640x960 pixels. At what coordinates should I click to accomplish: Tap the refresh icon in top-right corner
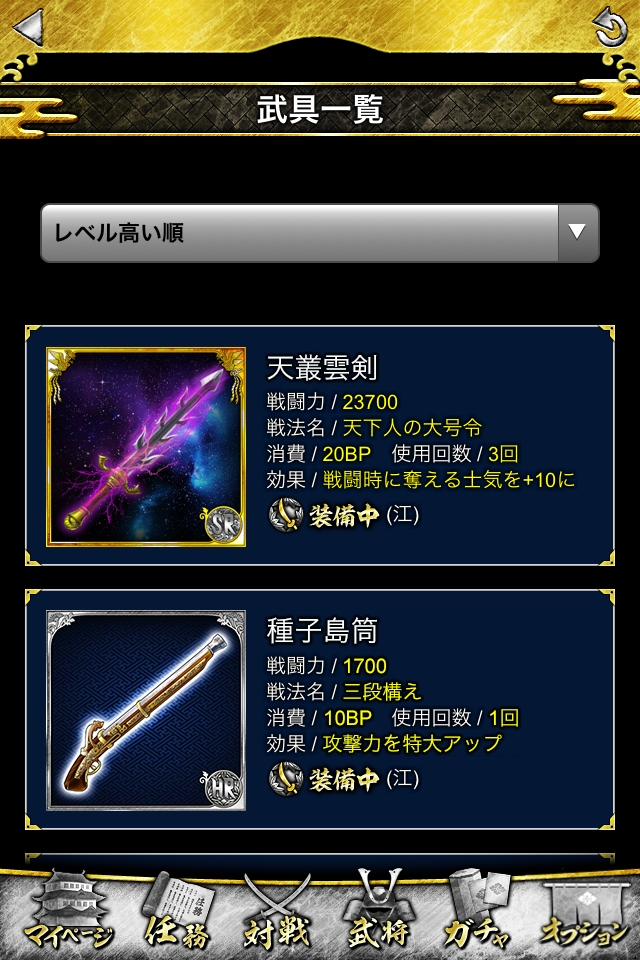pos(608,26)
